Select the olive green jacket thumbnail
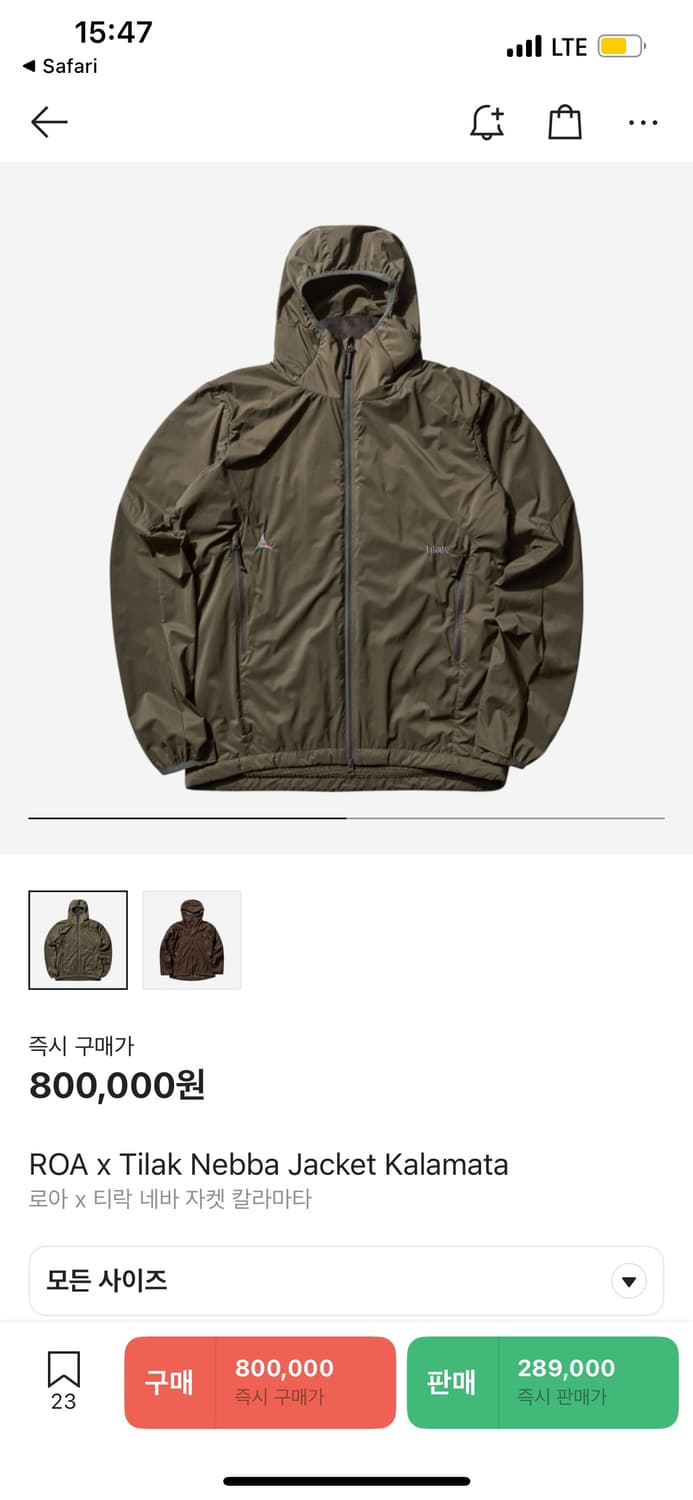693x1500 pixels. (x=78, y=939)
